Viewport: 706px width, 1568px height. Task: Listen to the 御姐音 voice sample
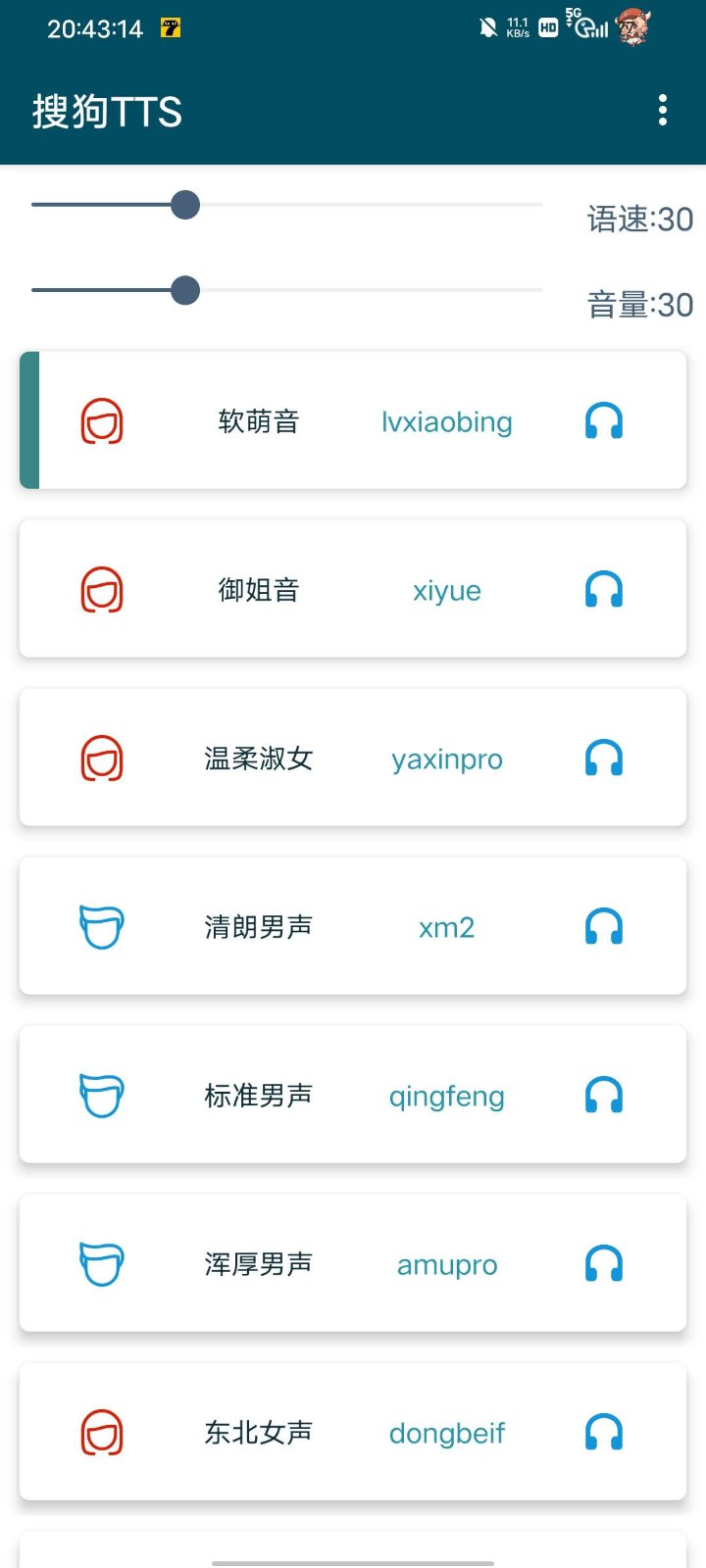point(603,590)
